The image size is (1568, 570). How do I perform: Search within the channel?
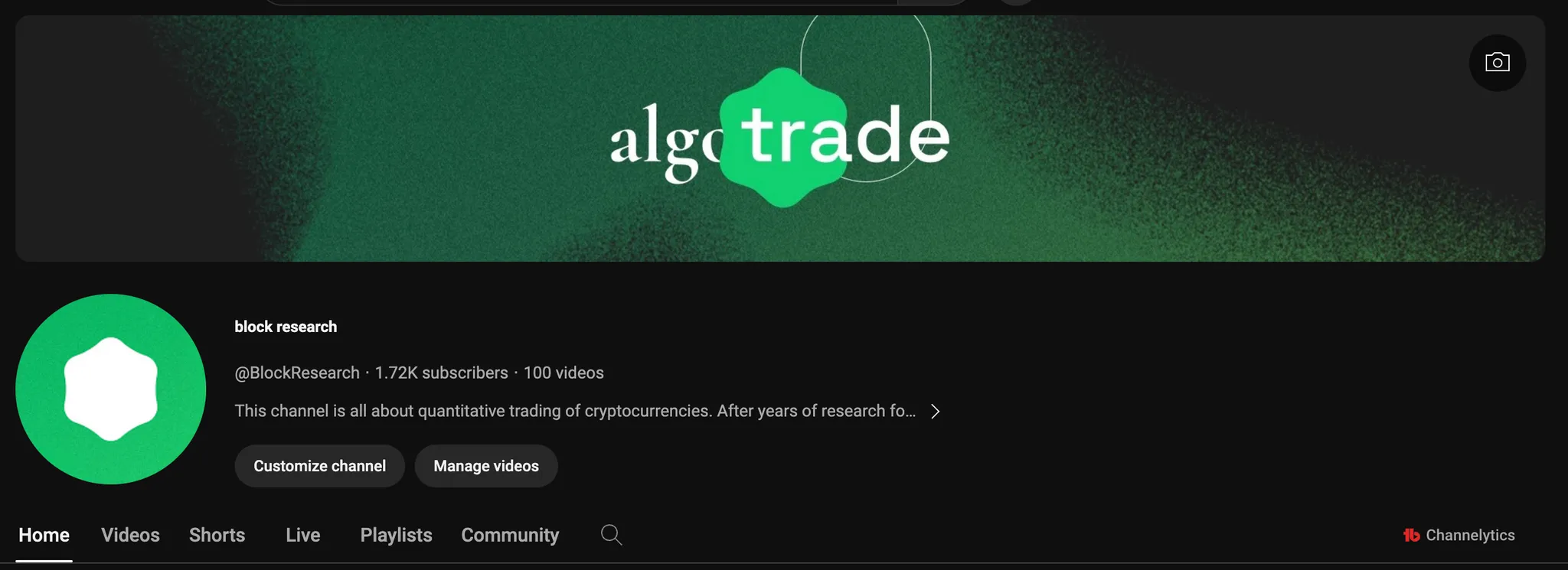tap(611, 535)
